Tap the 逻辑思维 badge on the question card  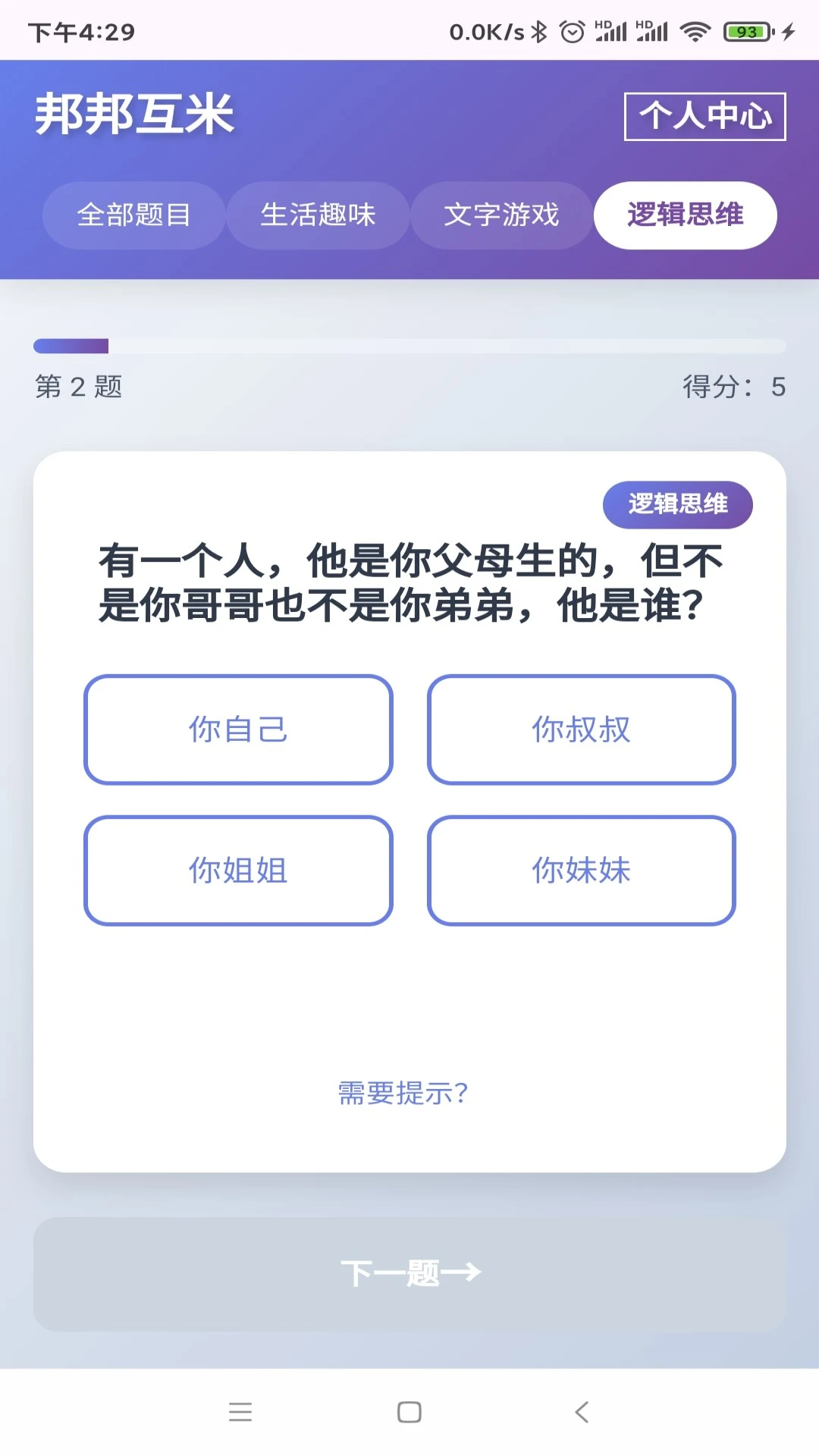point(678,503)
